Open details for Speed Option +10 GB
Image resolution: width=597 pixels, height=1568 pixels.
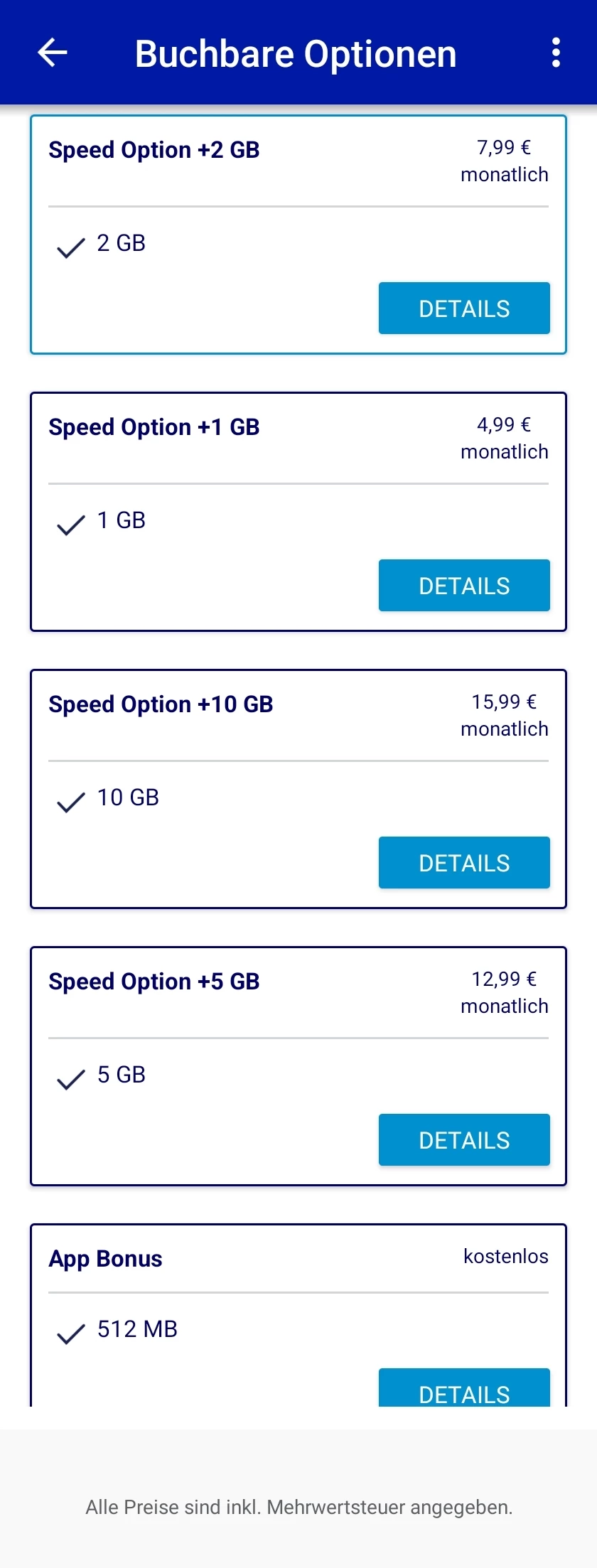[464, 863]
